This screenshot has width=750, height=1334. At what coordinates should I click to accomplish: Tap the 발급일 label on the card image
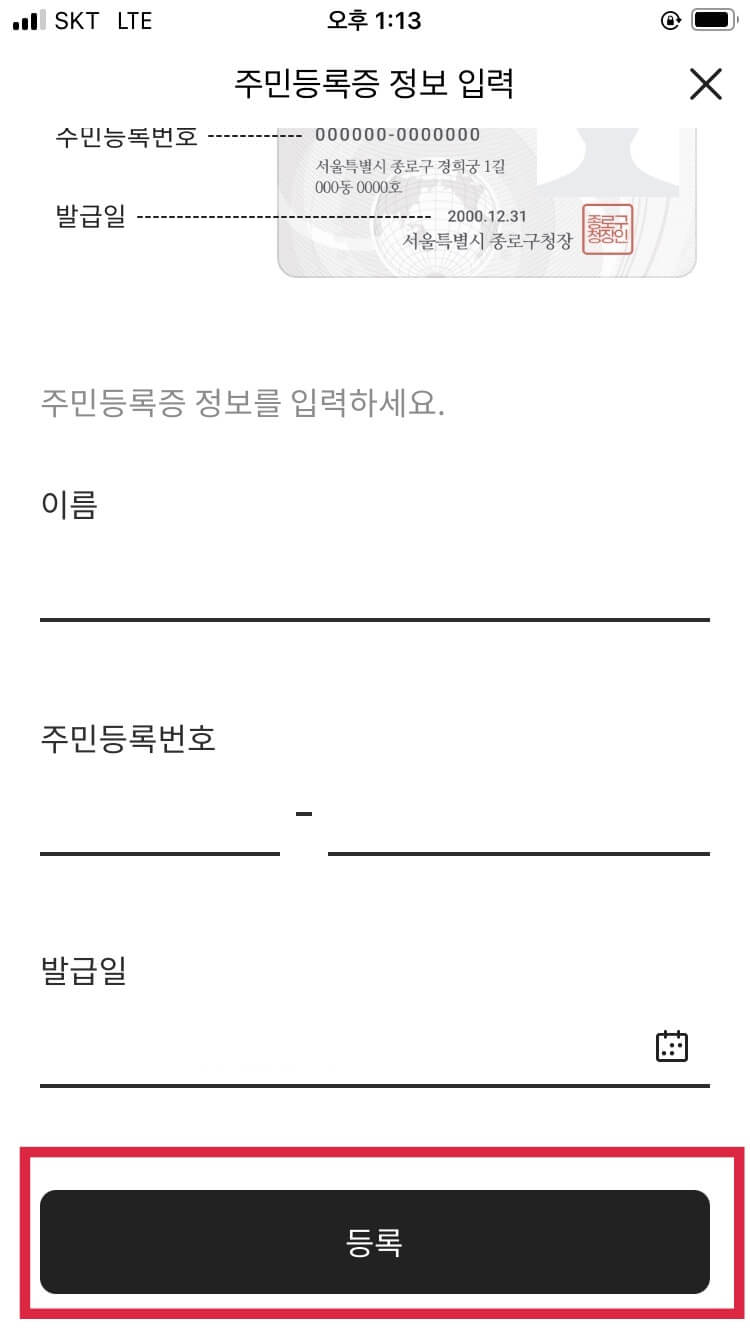90,213
